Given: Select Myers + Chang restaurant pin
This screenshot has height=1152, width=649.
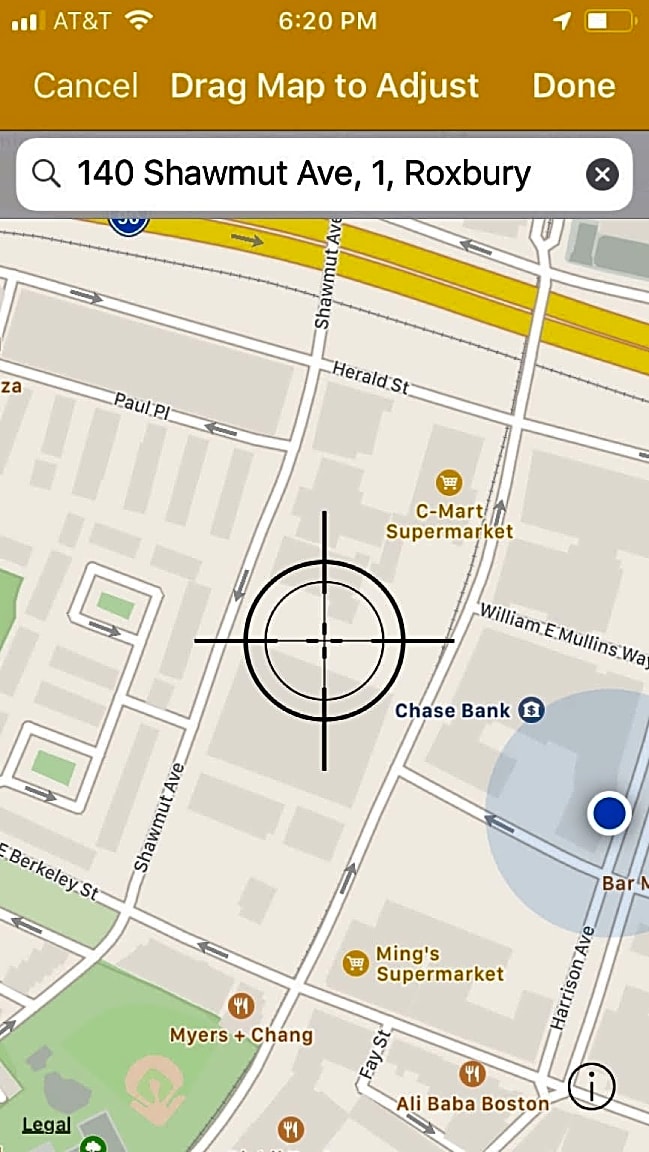Looking at the screenshot, I should pyautogui.click(x=240, y=1006).
